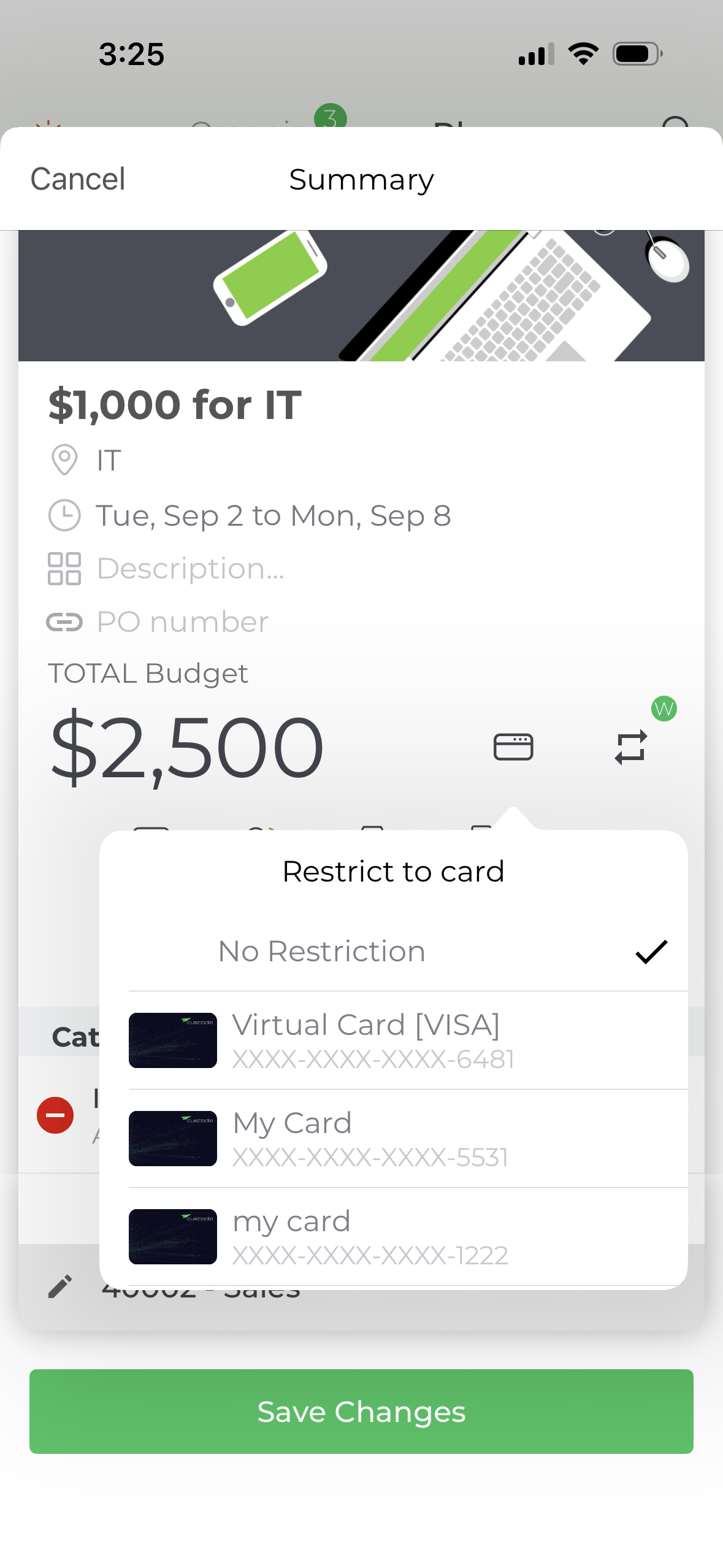Viewport: 723px width, 1568px height.
Task: Restrict to Virtual Card [VISA] ending 6481
Action: 408,1040
